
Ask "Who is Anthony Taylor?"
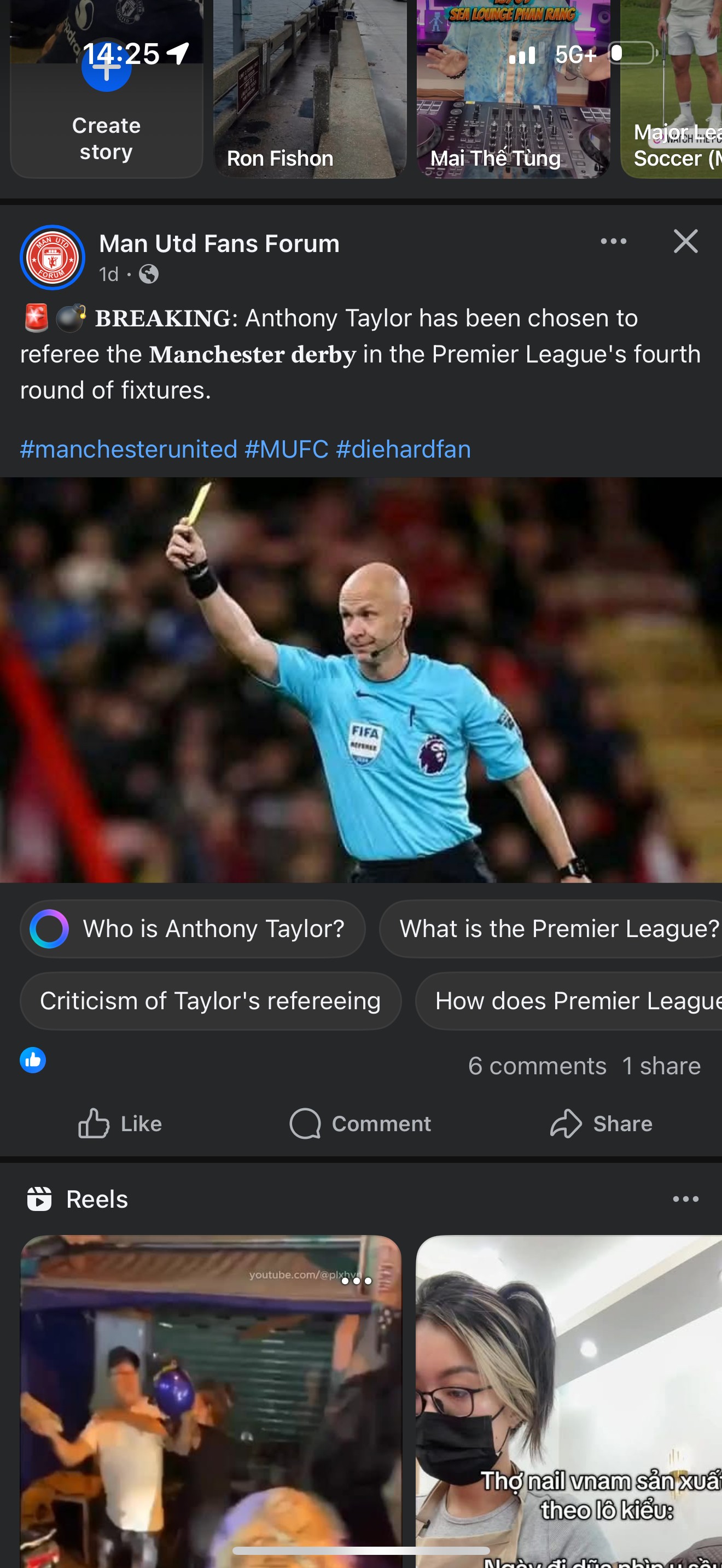click(193, 929)
